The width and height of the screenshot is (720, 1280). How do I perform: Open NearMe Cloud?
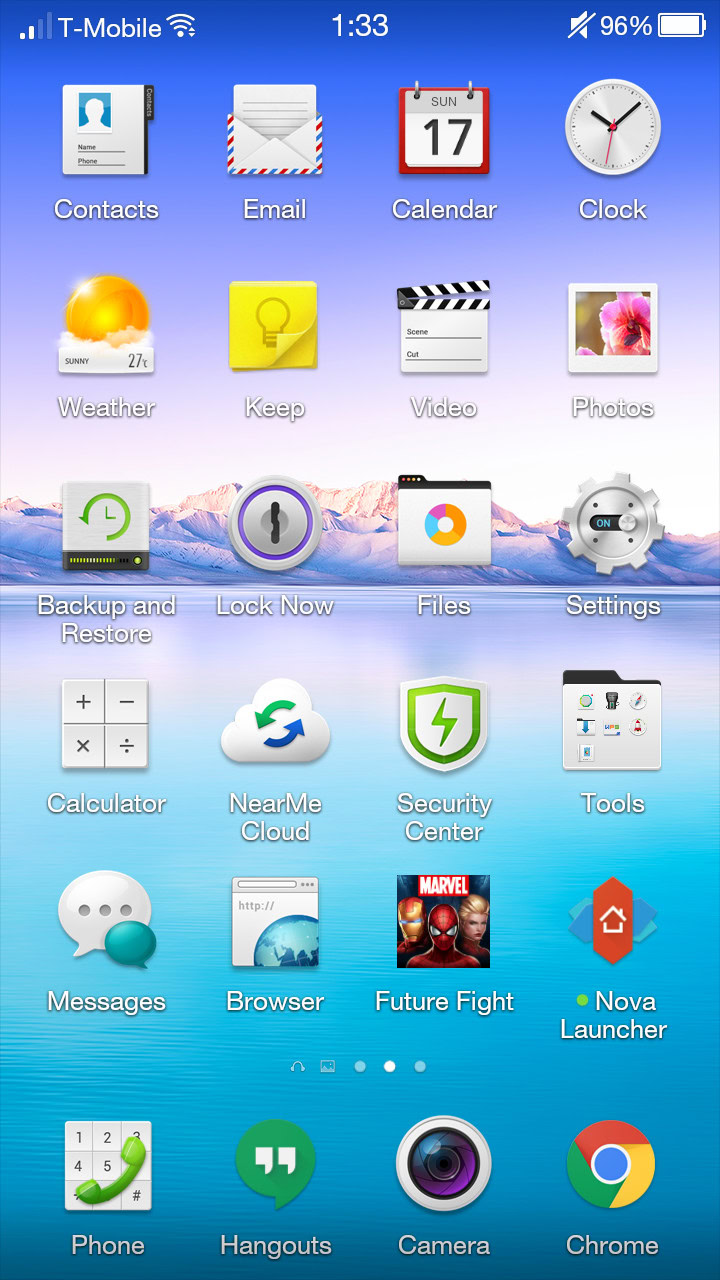(275, 722)
